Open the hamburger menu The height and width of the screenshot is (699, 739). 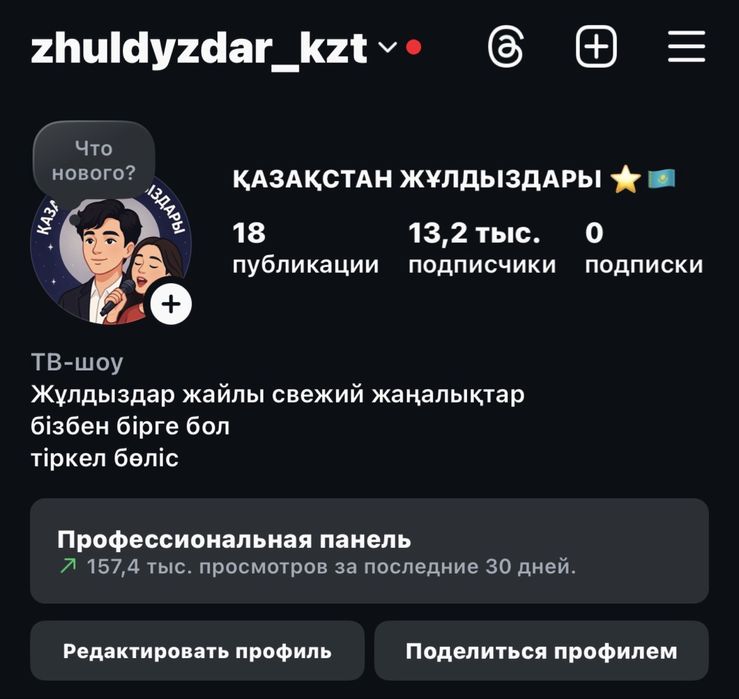point(686,47)
